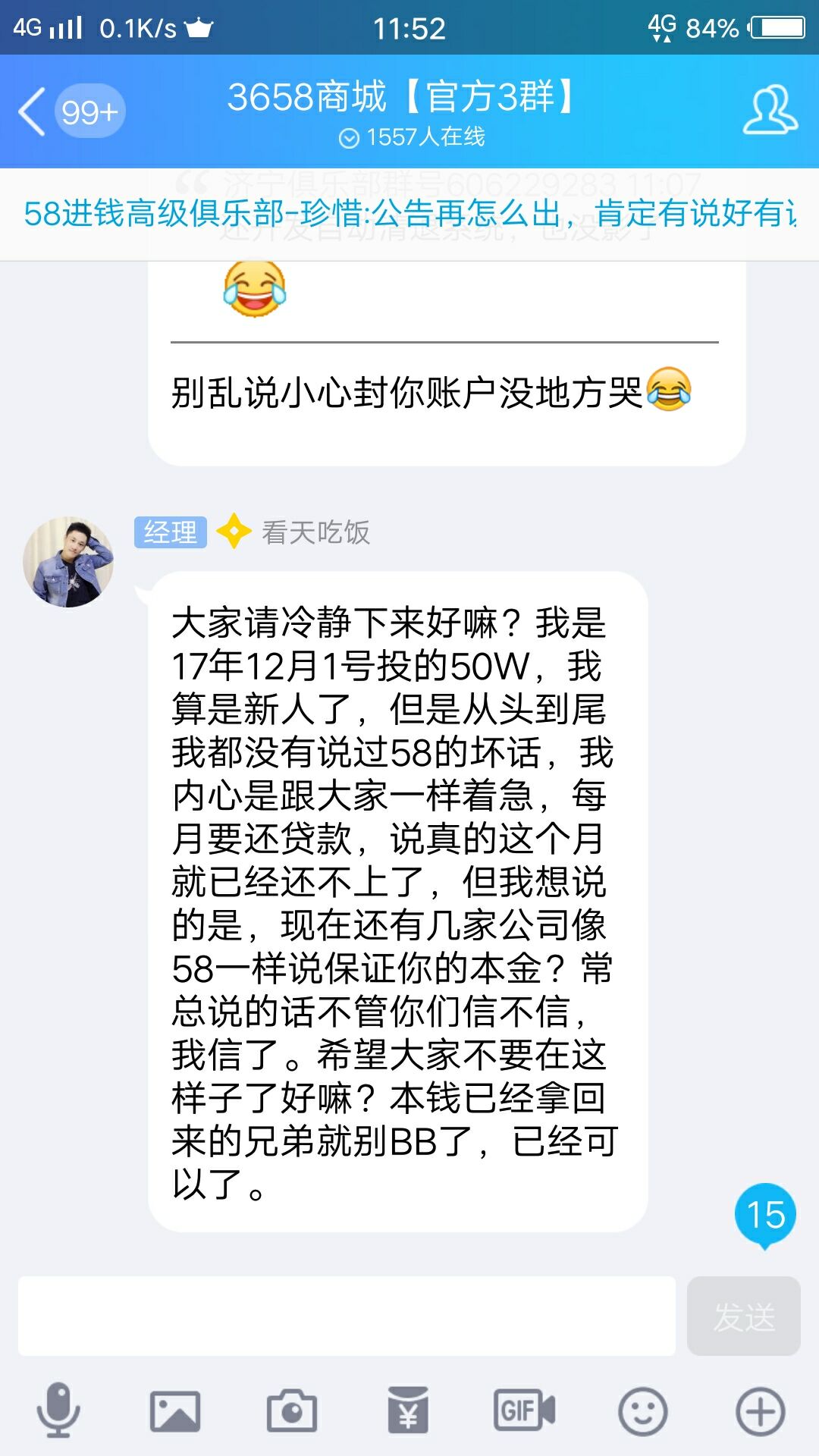Send a red packet

pos(408,1411)
